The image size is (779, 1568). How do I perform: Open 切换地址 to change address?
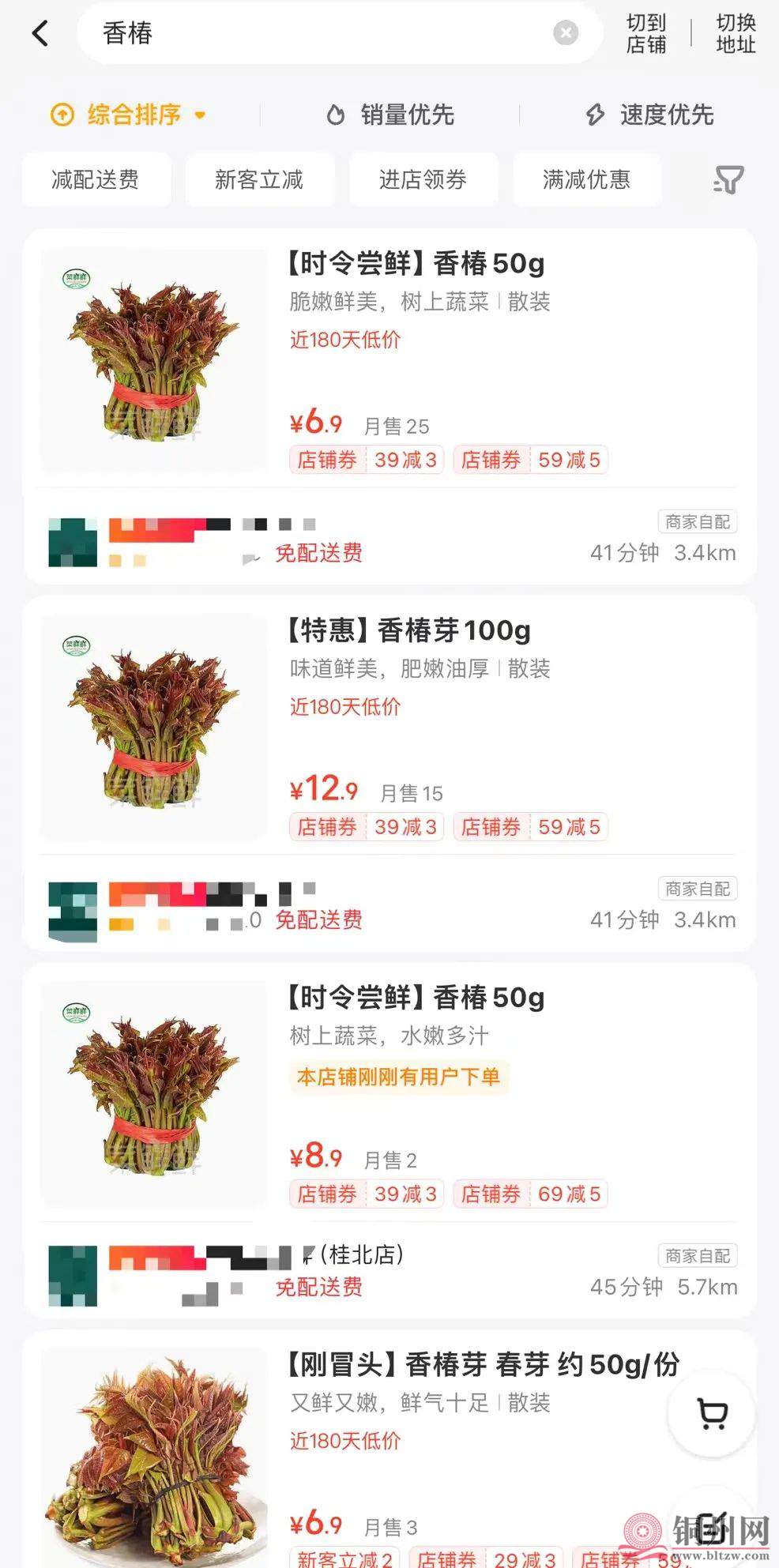(x=736, y=34)
